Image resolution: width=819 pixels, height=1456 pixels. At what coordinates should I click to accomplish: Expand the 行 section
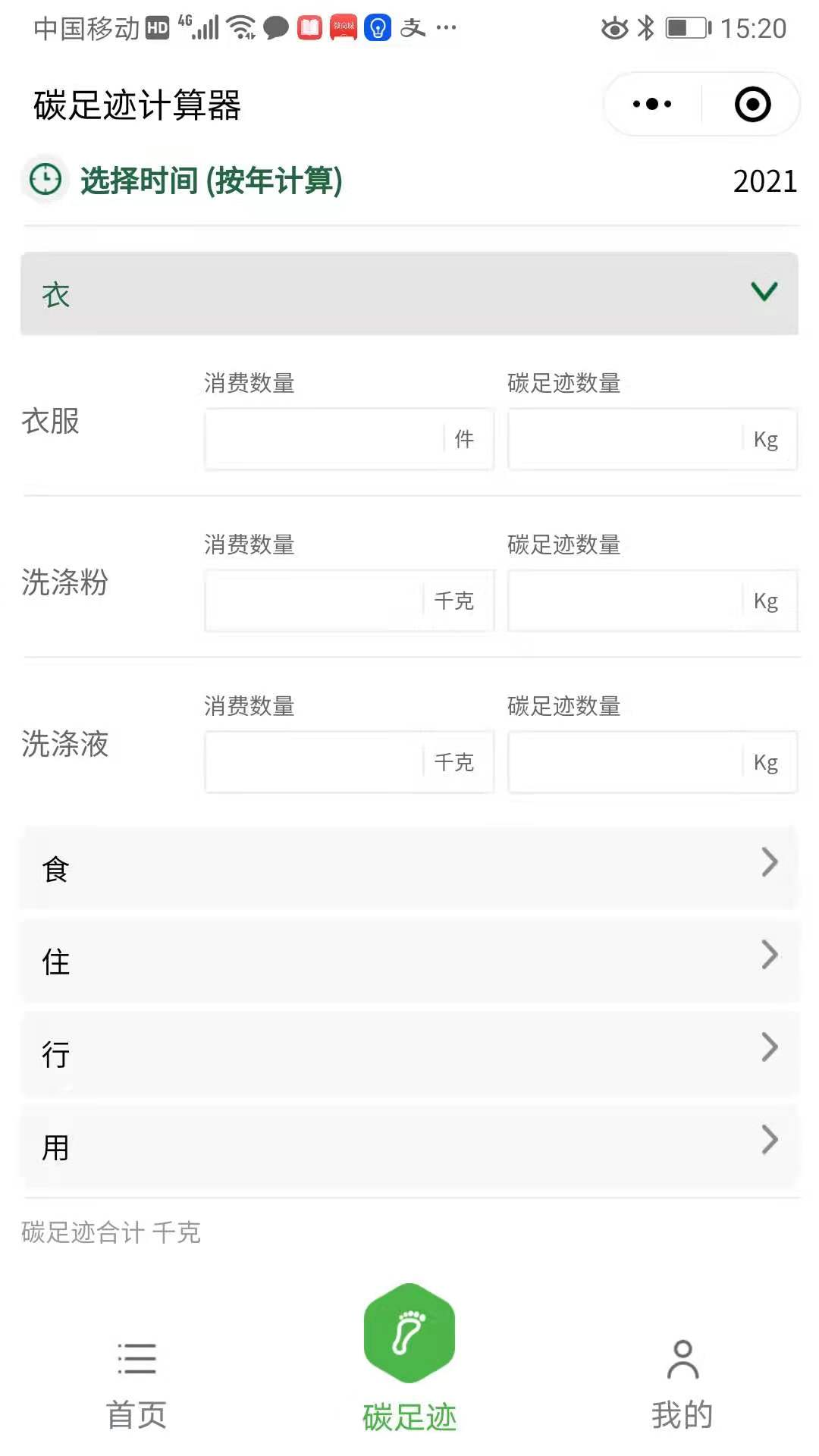pyautogui.click(x=409, y=1053)
